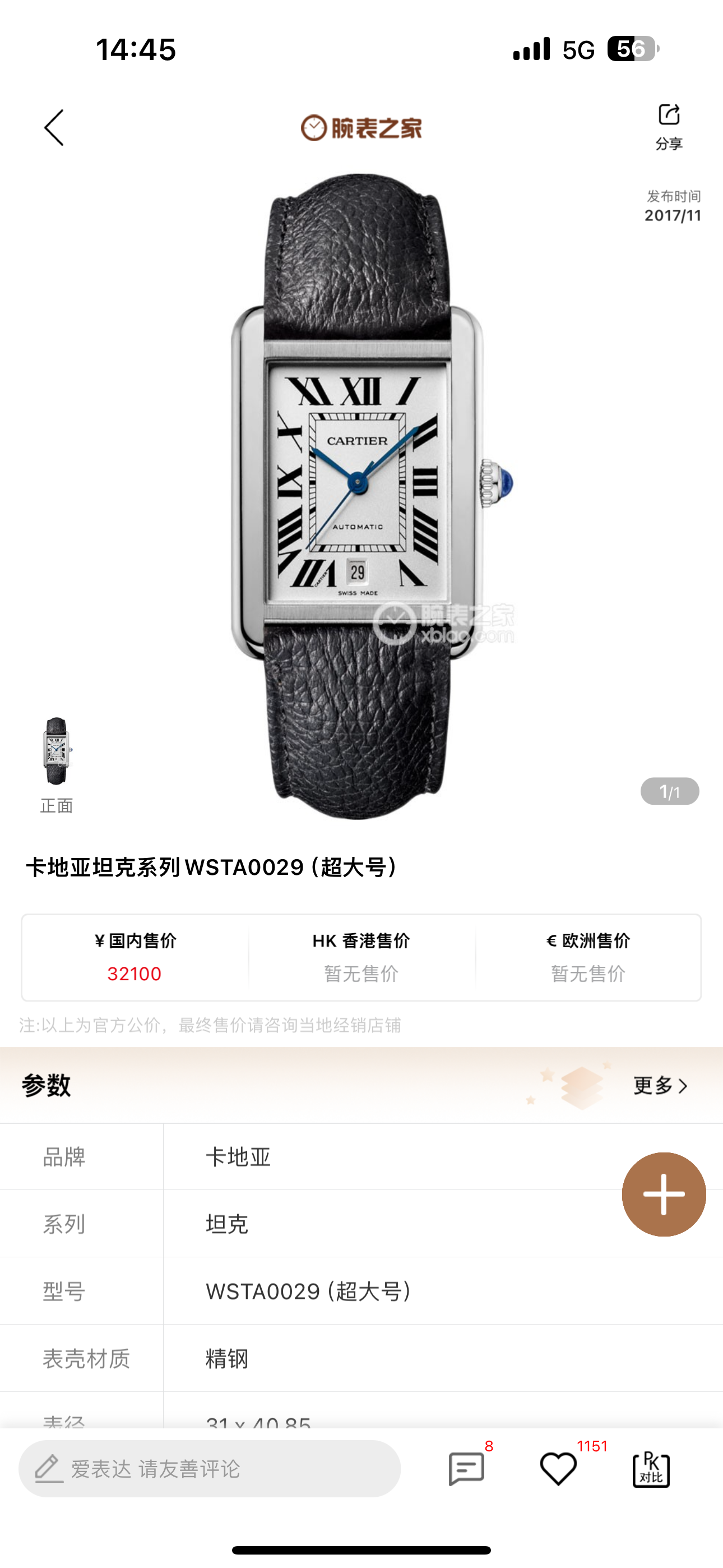The width and height of the screenshot is (723, 1568).
Task: Tap the brown plus floating button
Action: [664, 1195]
